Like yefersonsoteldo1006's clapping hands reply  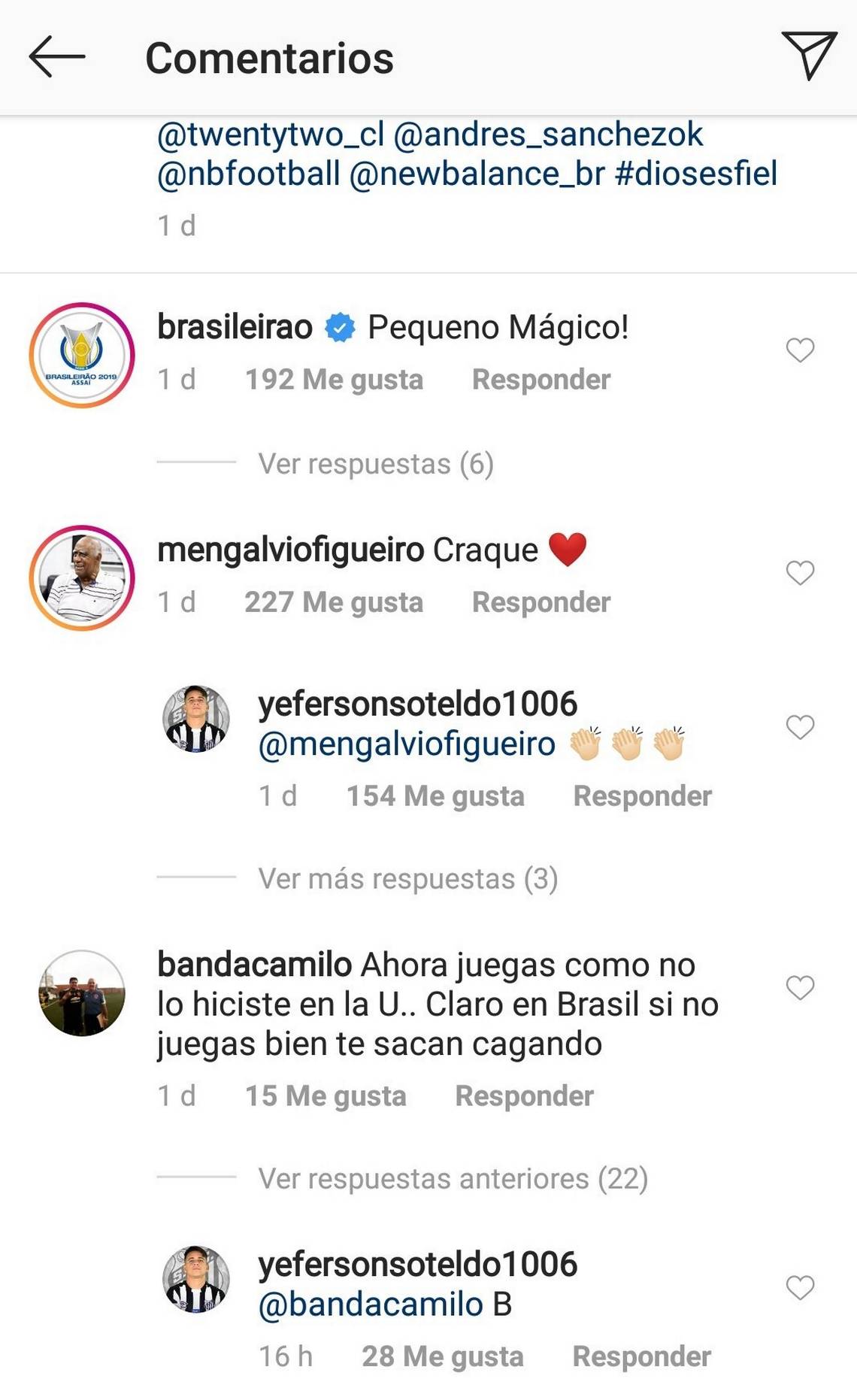click(x=800, y=727)
